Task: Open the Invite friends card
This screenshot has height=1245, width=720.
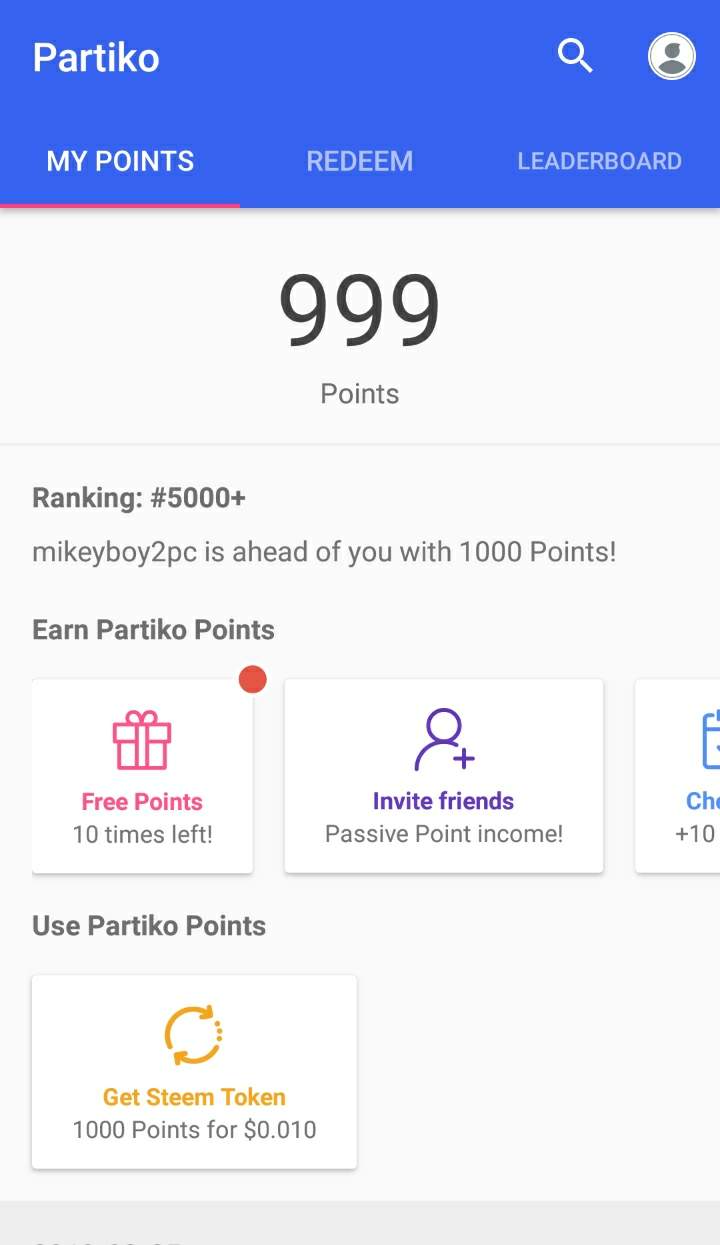Action: point(444,776)
